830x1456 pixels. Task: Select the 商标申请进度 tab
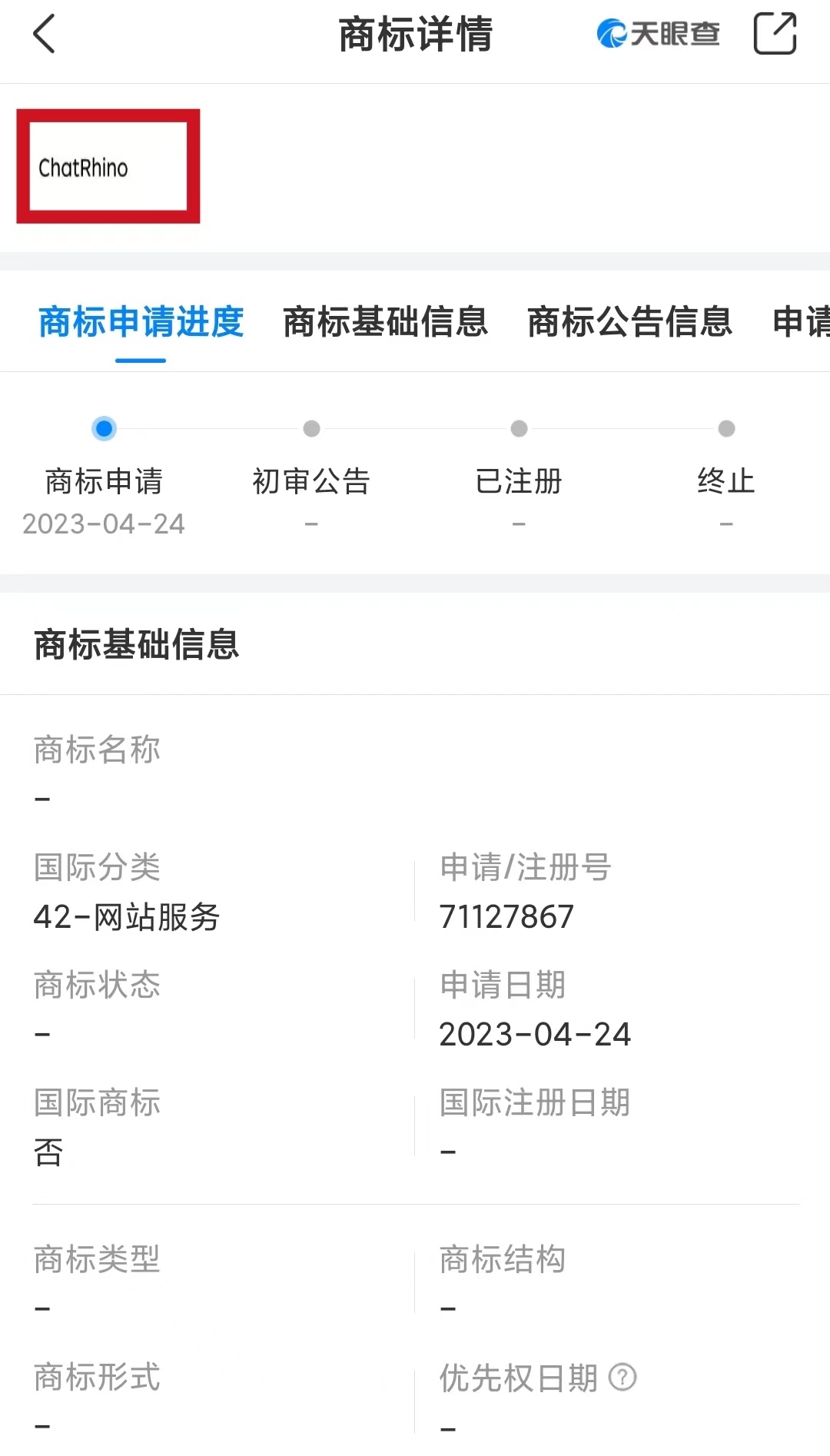(x=141, y=321)
